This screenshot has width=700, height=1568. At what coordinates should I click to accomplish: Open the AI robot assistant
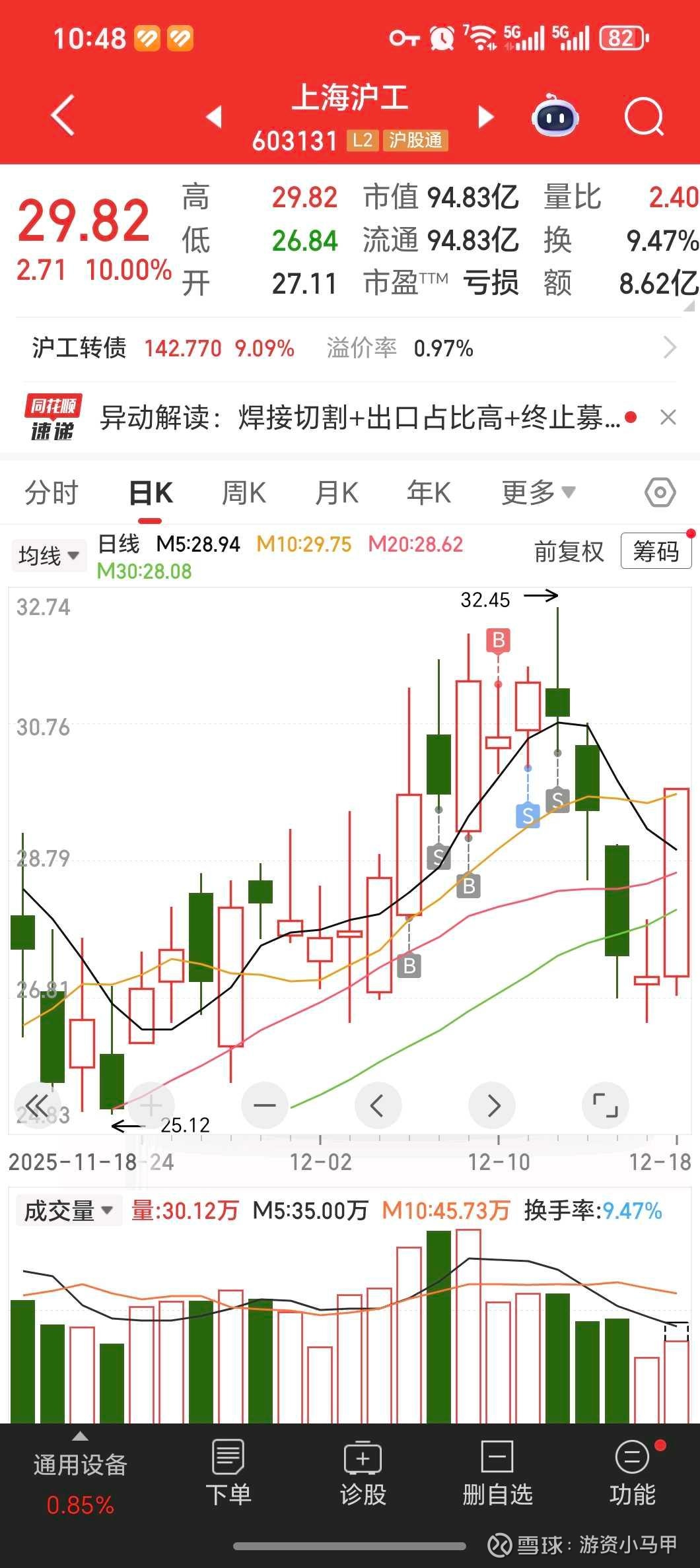(x=555, y=117)
